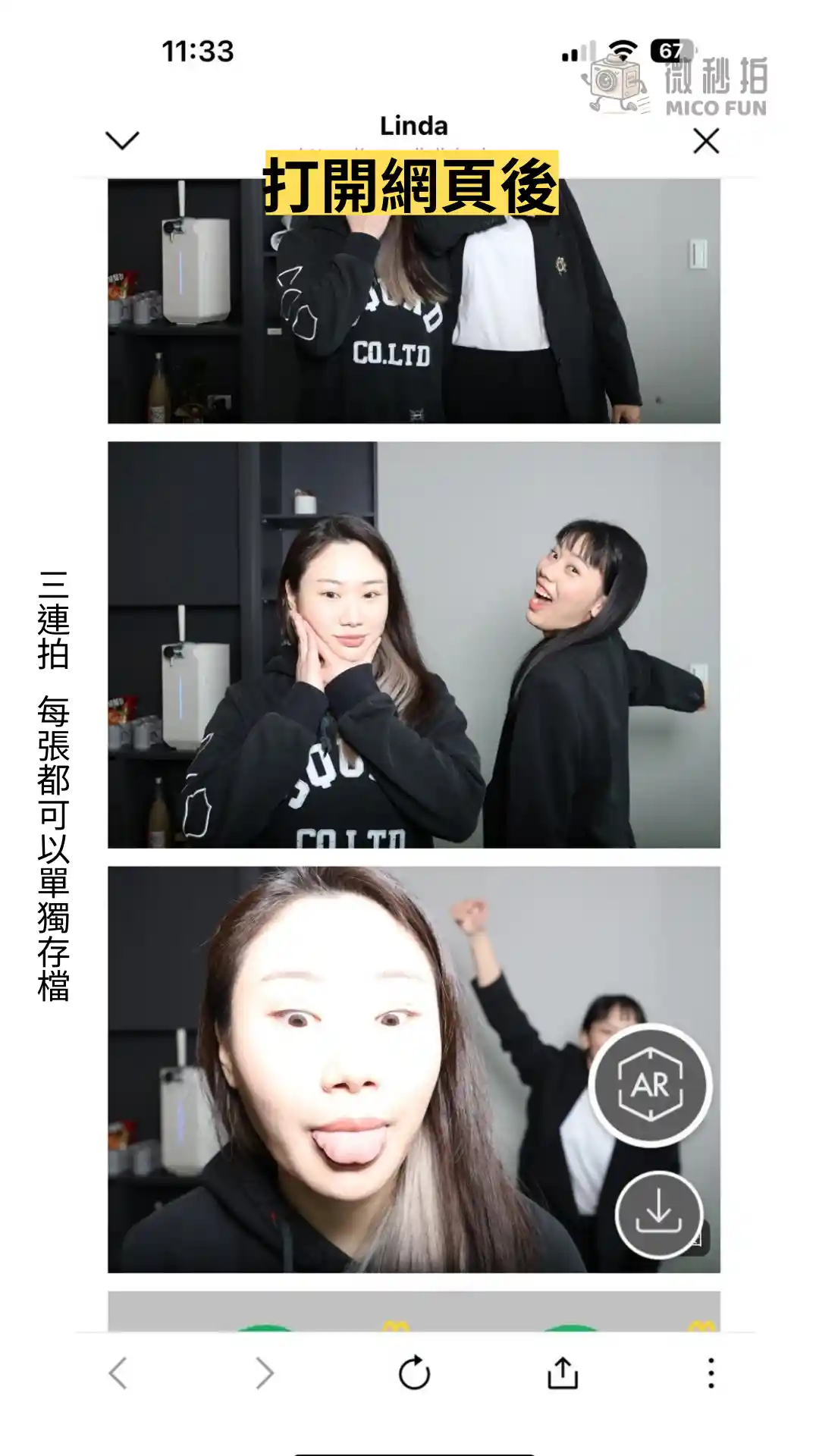Reload the current web page
The height and width of the screenshot is (1456, 819).
tap(414, 1373)
